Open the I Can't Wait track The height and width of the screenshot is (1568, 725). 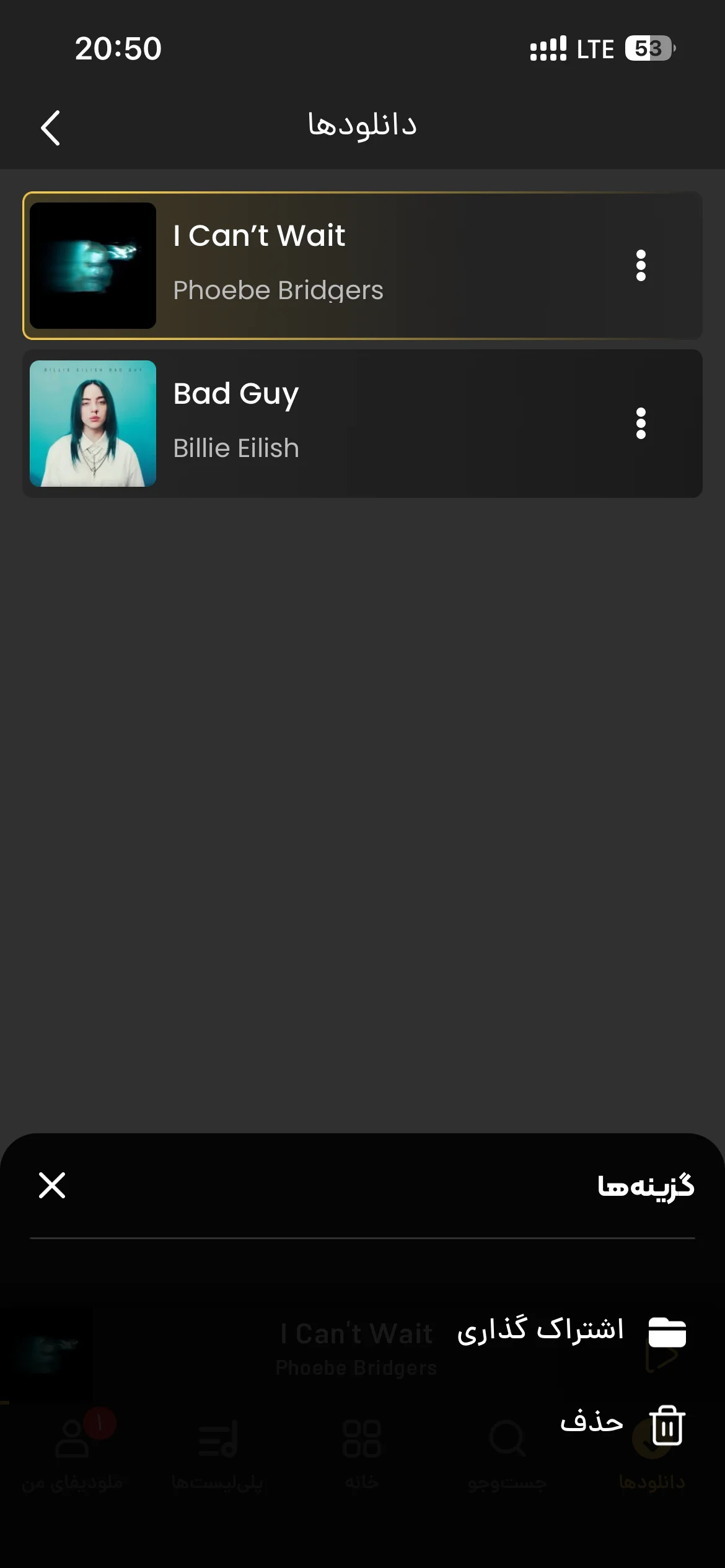pyautogui.click(x=362, y=266)
